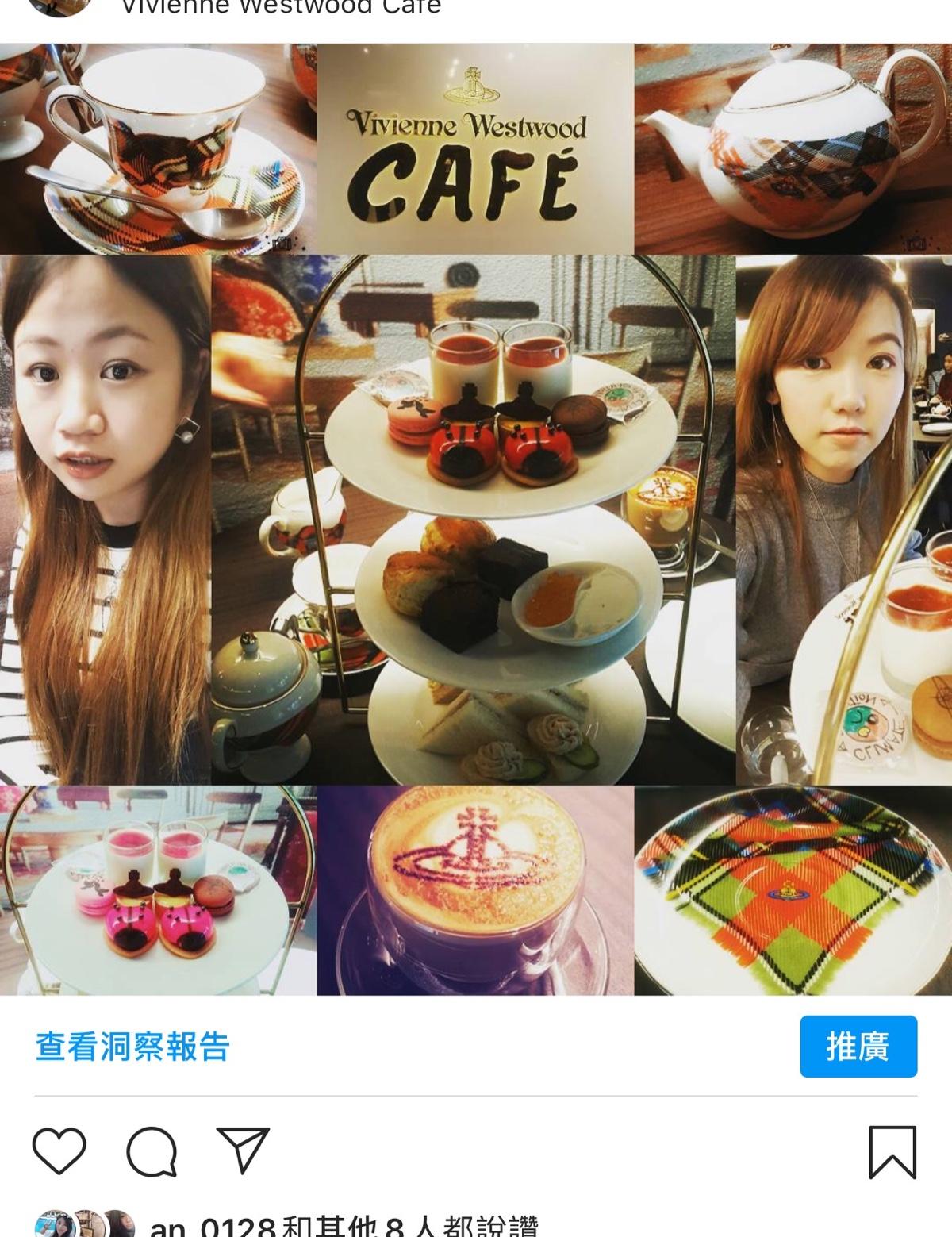
Task: Tap the 推廣 promote button
Action: (x=858, y=1047)
